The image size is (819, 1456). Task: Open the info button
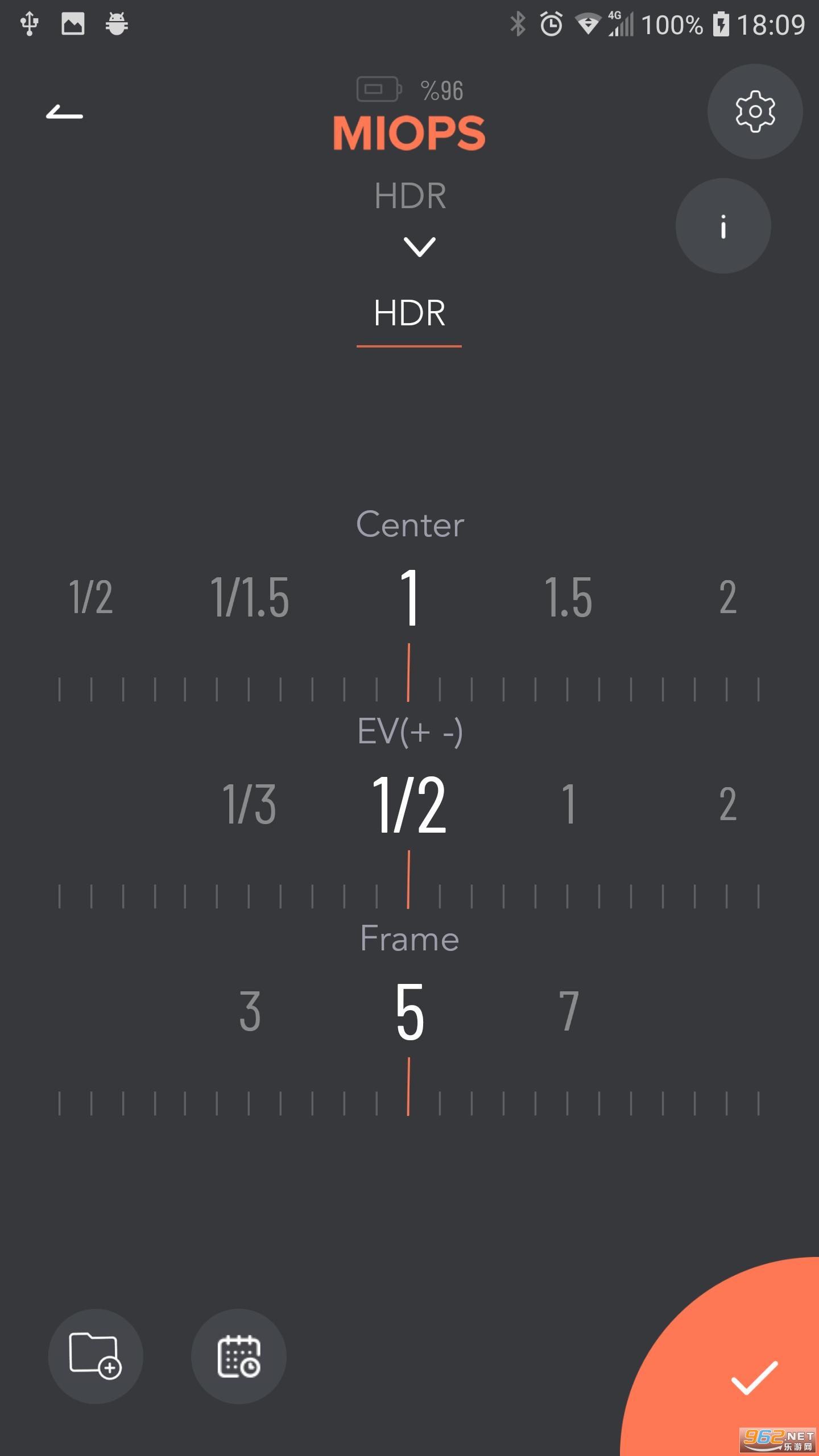(x=723, y=226)
